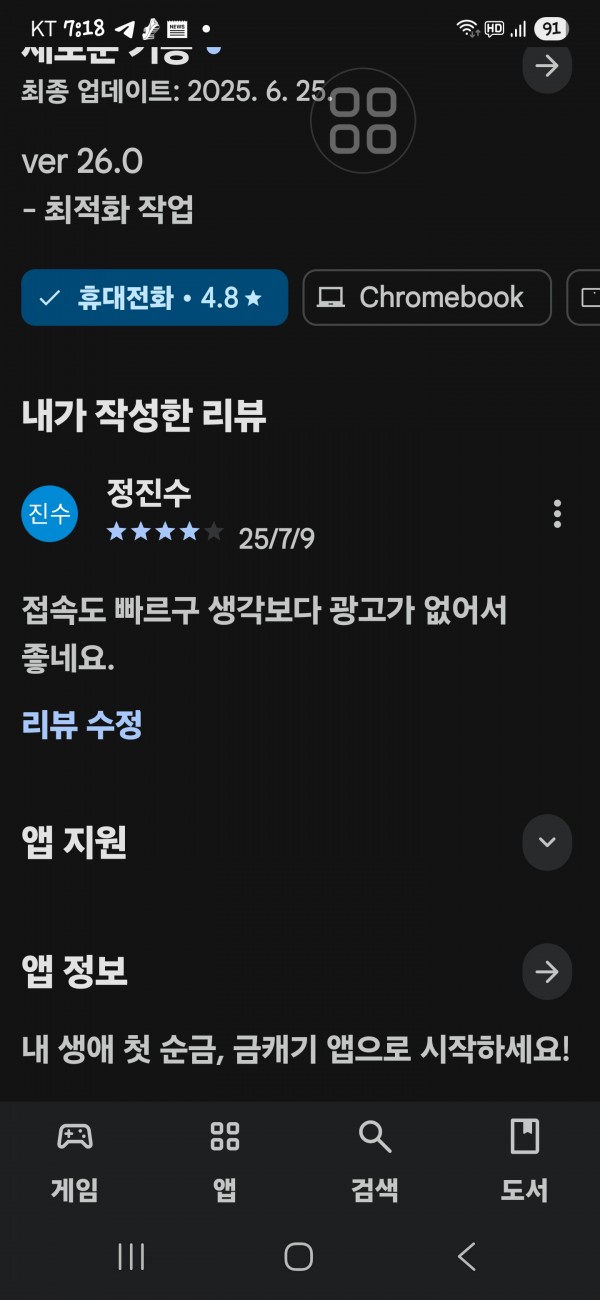This screenshot has width=600, height=1300.
Task: Select the 휴대전화 4.8 rating chip
Action: click(x=155, y=297)
